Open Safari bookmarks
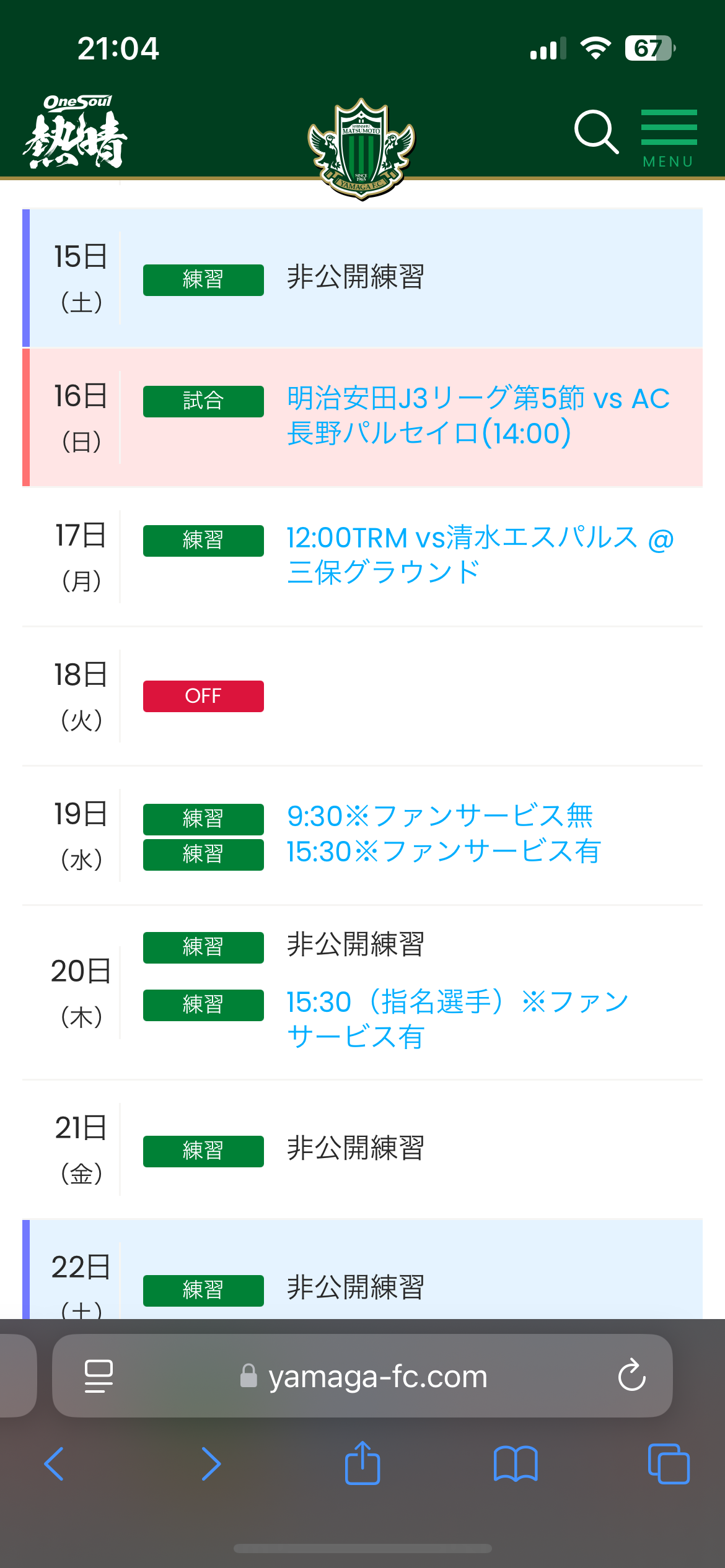 pos(516,1464)
